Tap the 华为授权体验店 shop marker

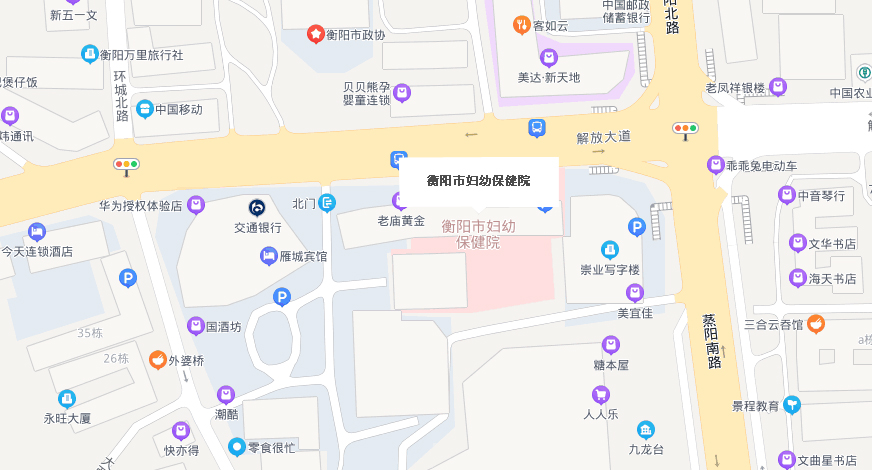pyautogui.click(x=196, y=205)
